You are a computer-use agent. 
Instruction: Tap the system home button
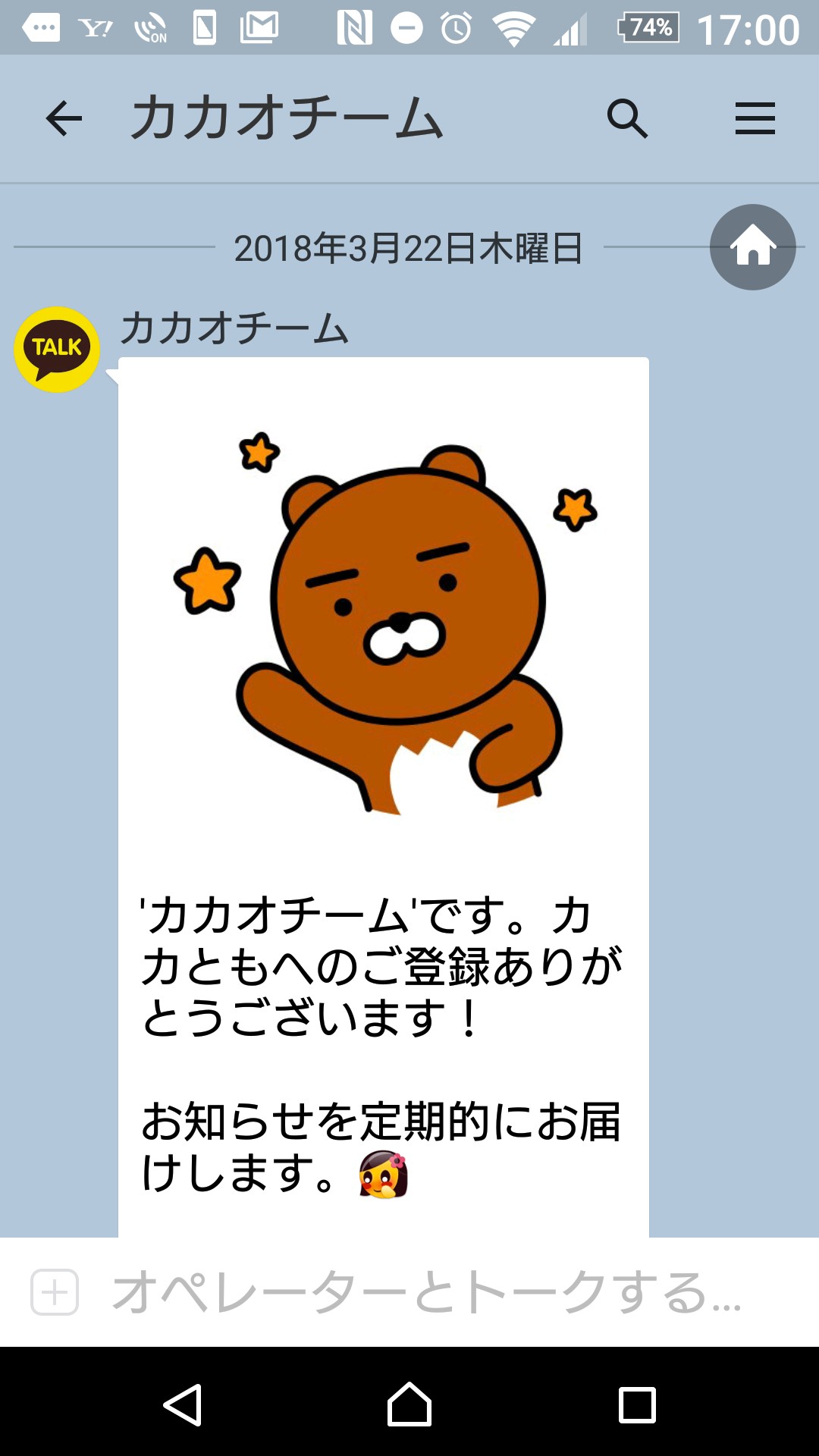pos(409,1404)
